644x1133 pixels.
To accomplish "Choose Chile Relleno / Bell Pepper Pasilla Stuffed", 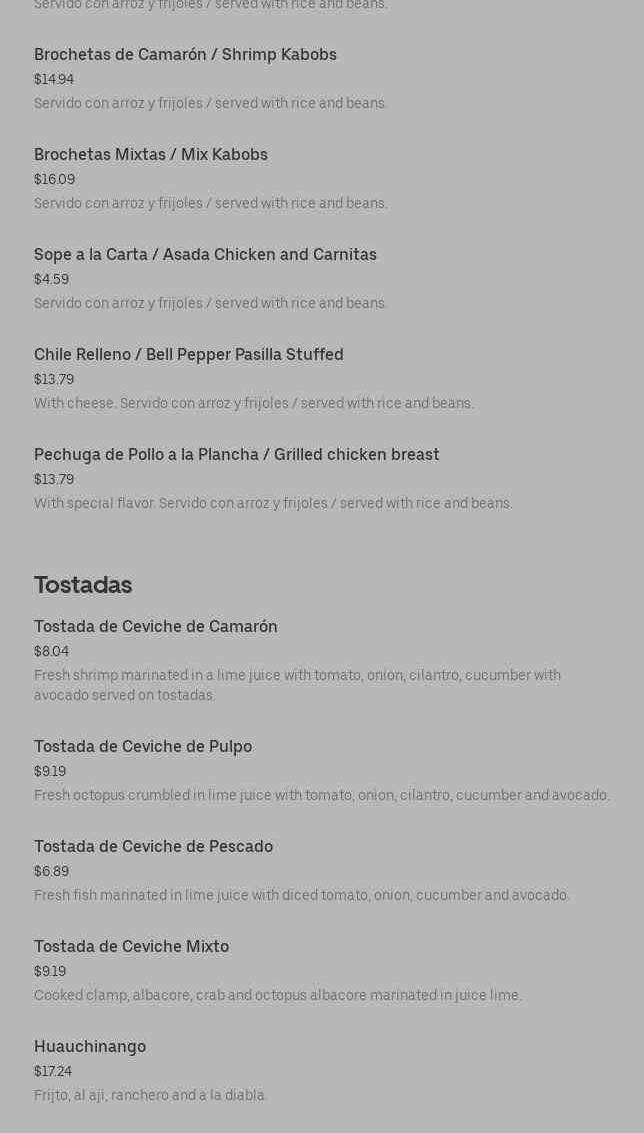I will tap(189, 355).
